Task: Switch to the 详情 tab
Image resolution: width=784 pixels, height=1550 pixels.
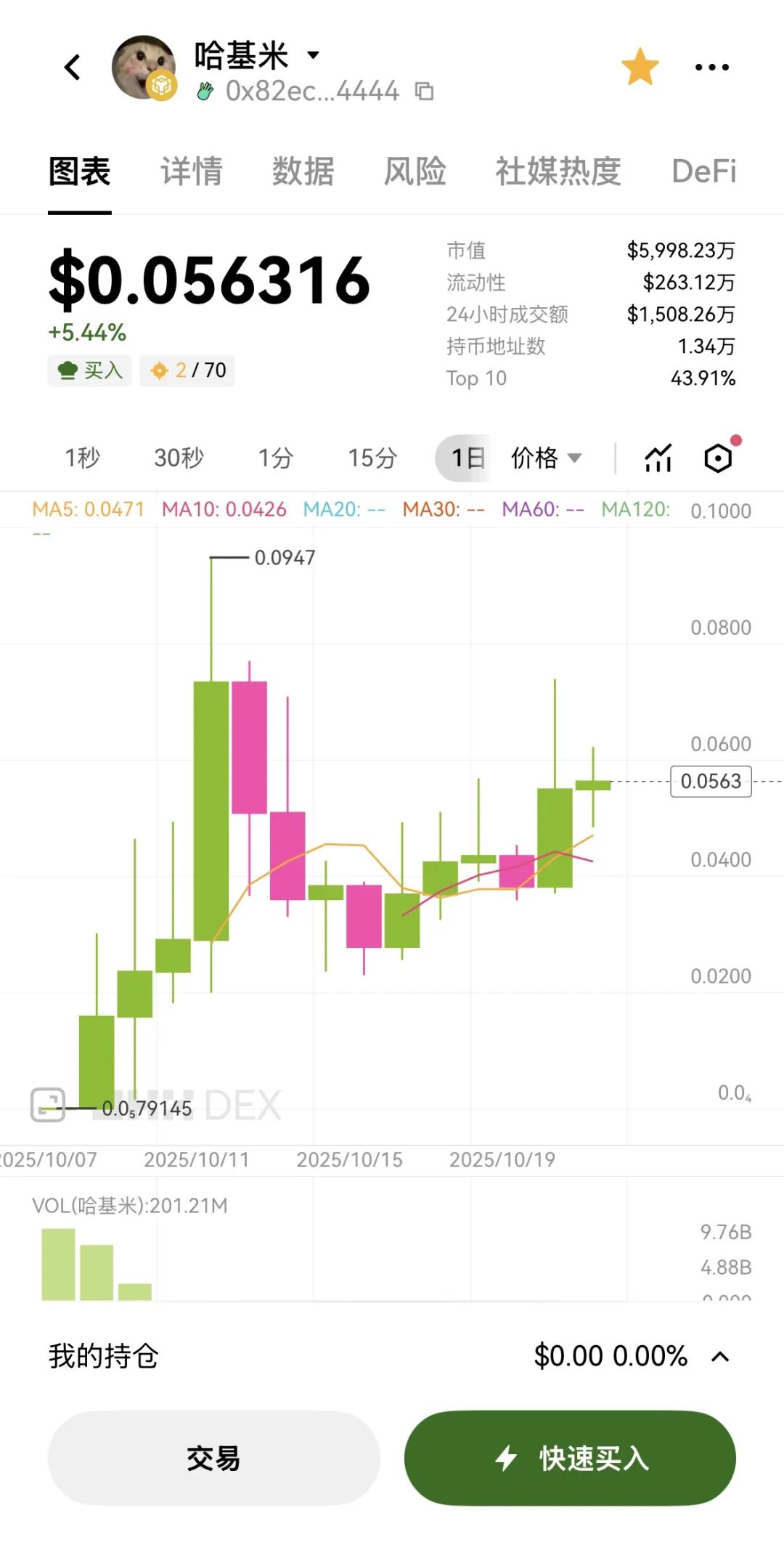Action: [192, 171]
